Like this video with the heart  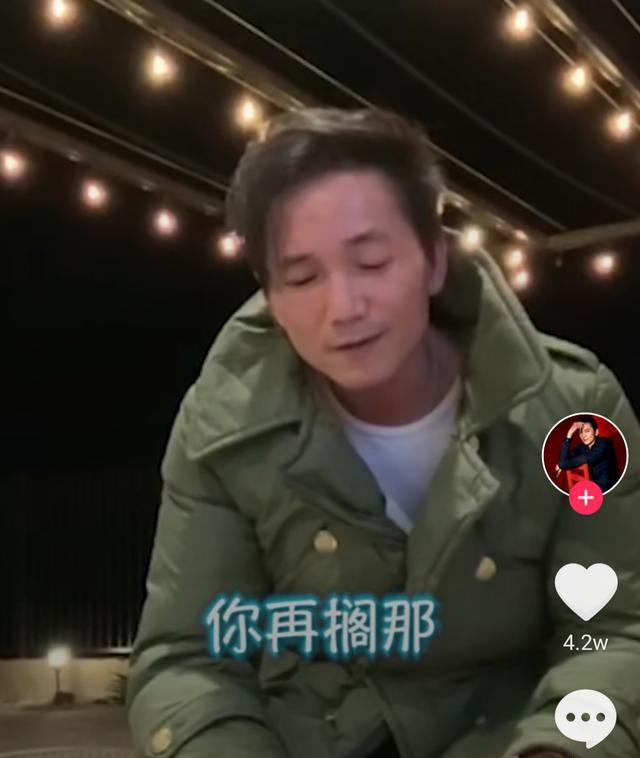586,590
